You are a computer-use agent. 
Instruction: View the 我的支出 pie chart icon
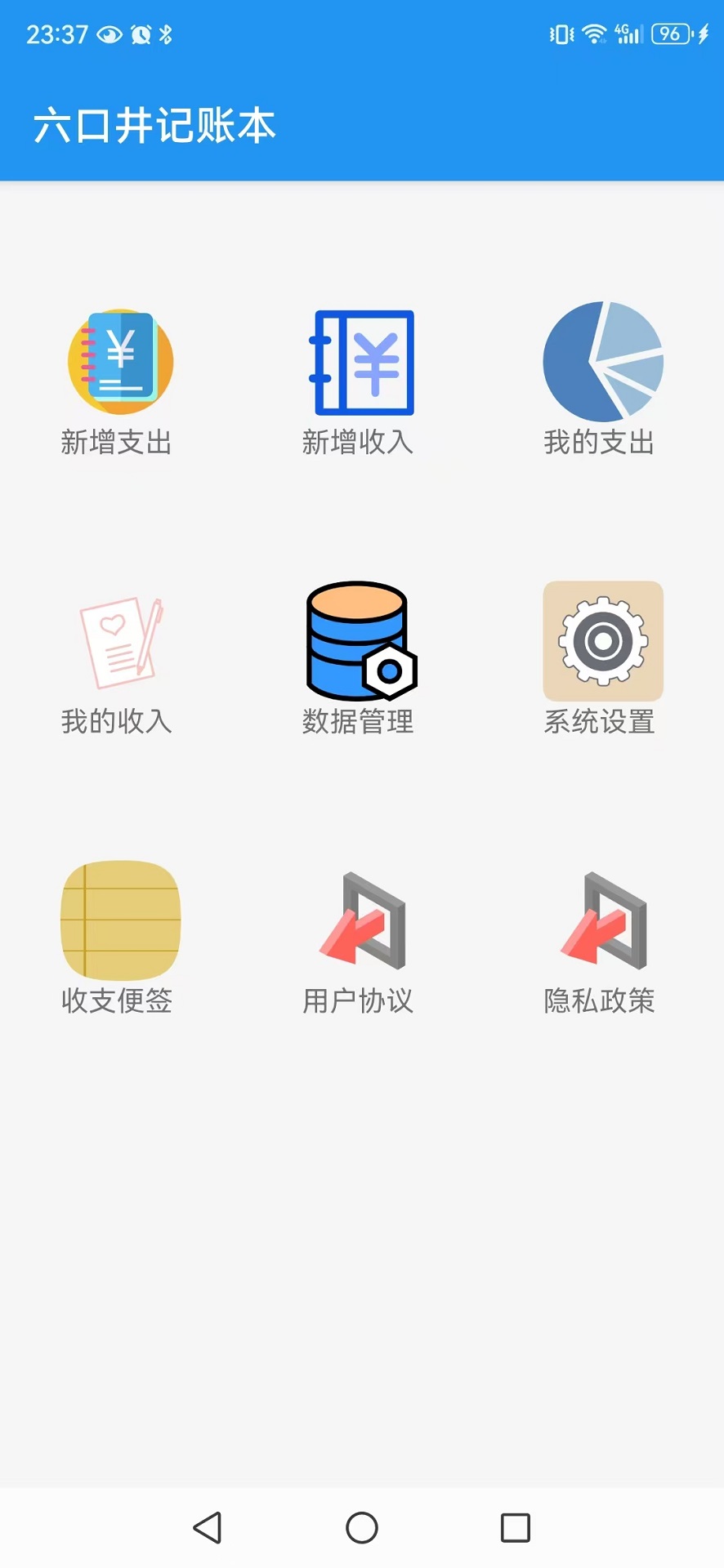coord(602,361)
